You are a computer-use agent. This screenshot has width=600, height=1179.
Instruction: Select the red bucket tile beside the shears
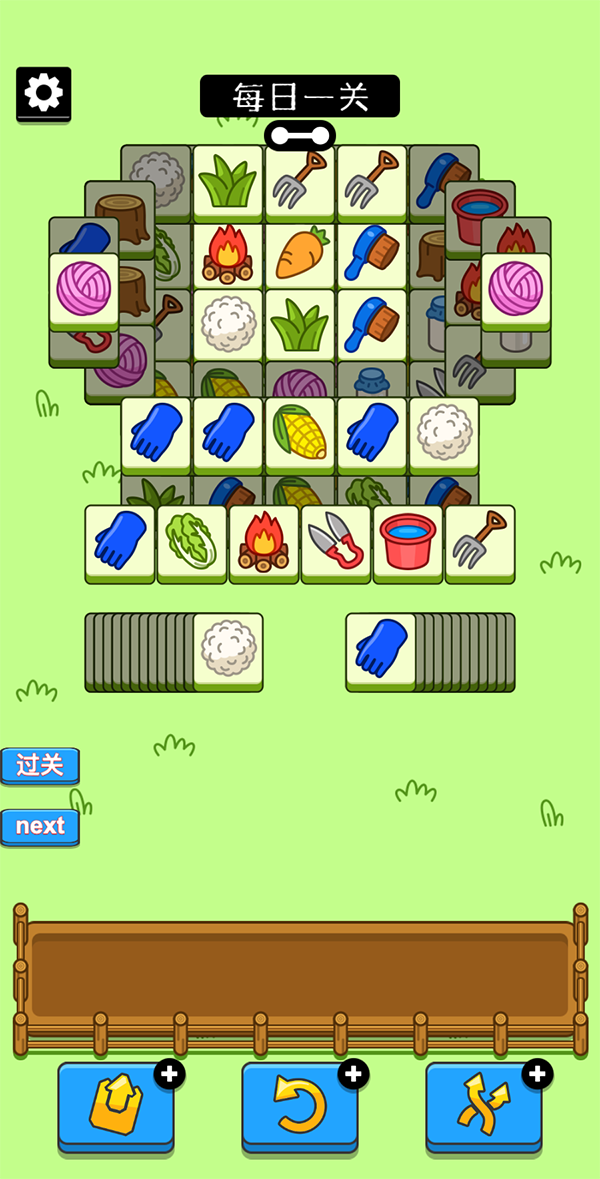[x=408, y=541]
